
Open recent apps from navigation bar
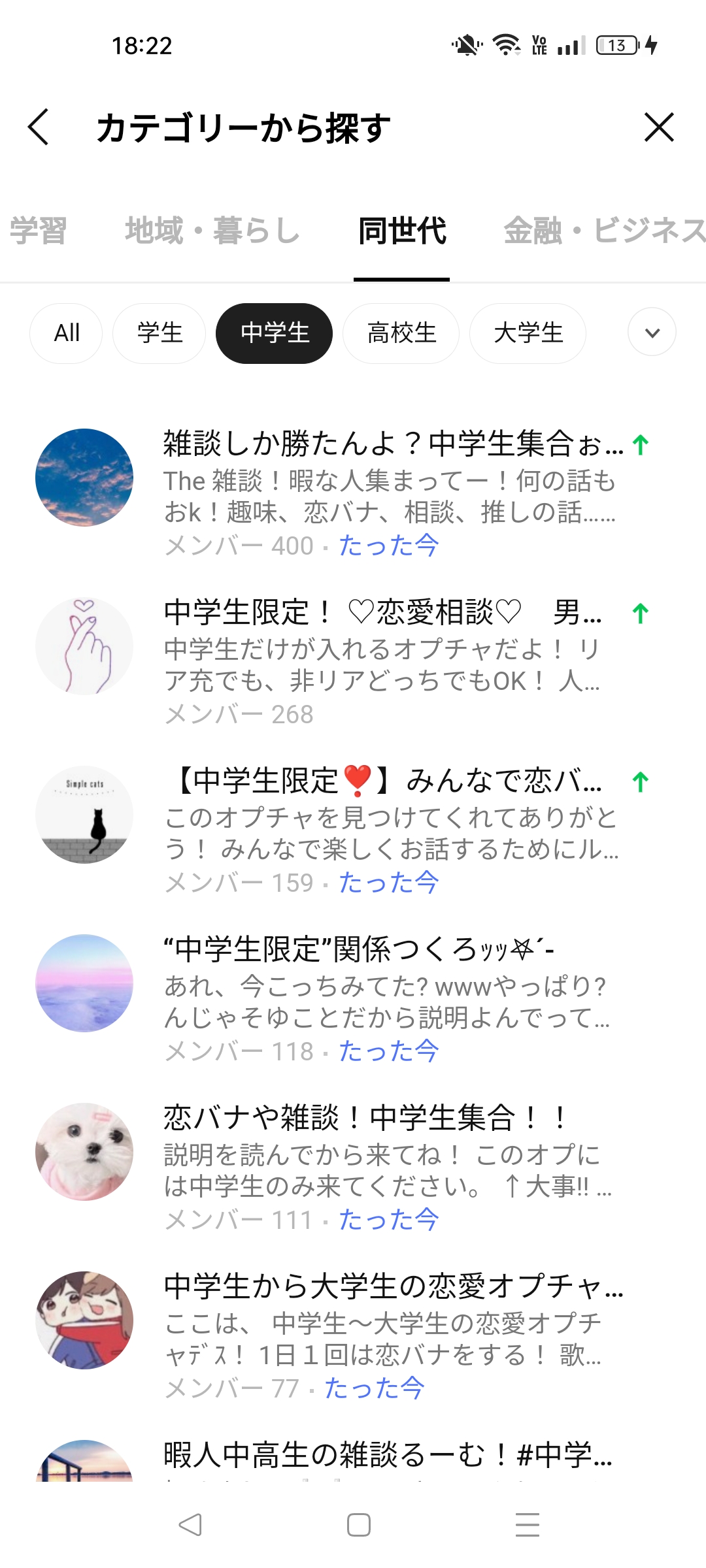pyautogui.click(x=527, y=1525)
